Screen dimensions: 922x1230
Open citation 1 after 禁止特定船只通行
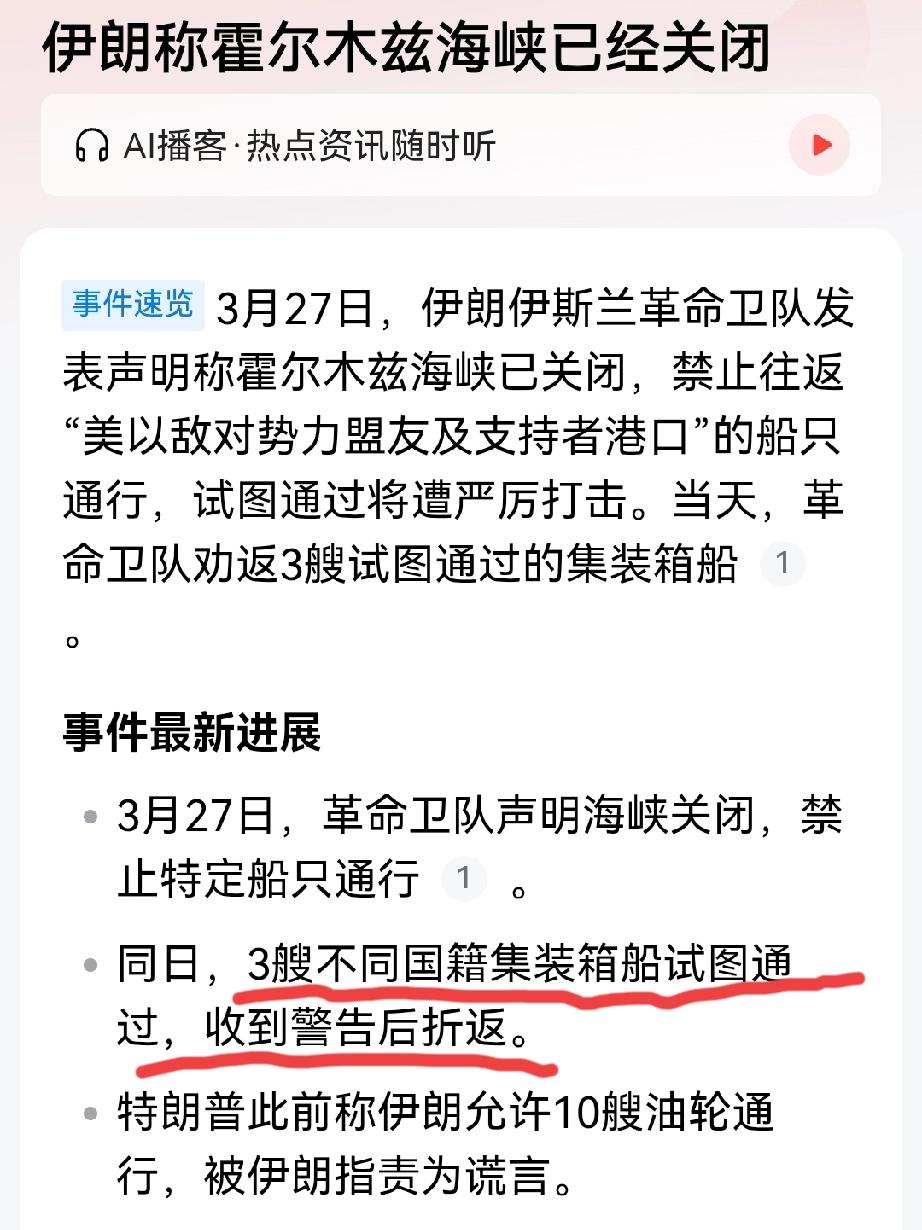click(x=464, y=880)
